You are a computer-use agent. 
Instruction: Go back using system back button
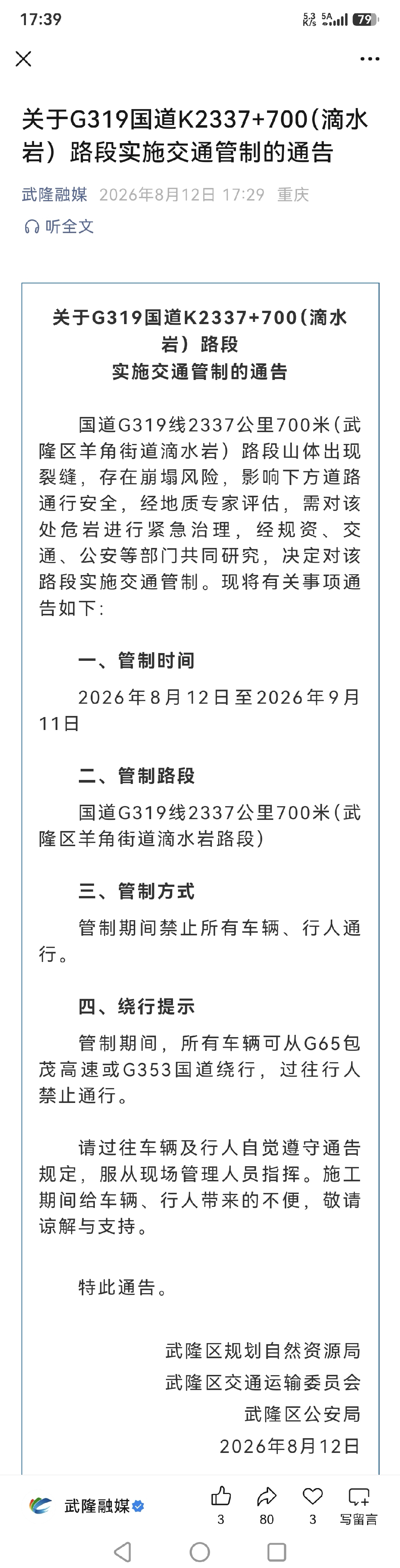click(123, 1552)
